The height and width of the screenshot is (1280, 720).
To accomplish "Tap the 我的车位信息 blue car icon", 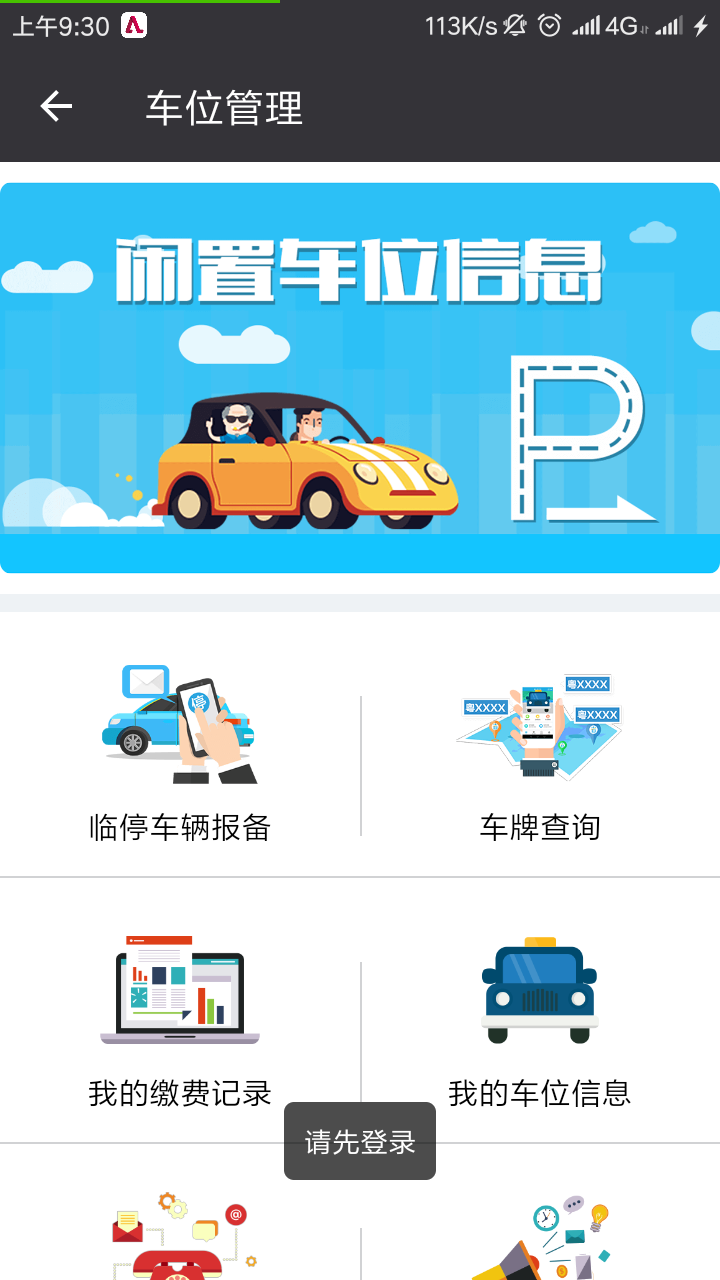I will click(538, 990).
